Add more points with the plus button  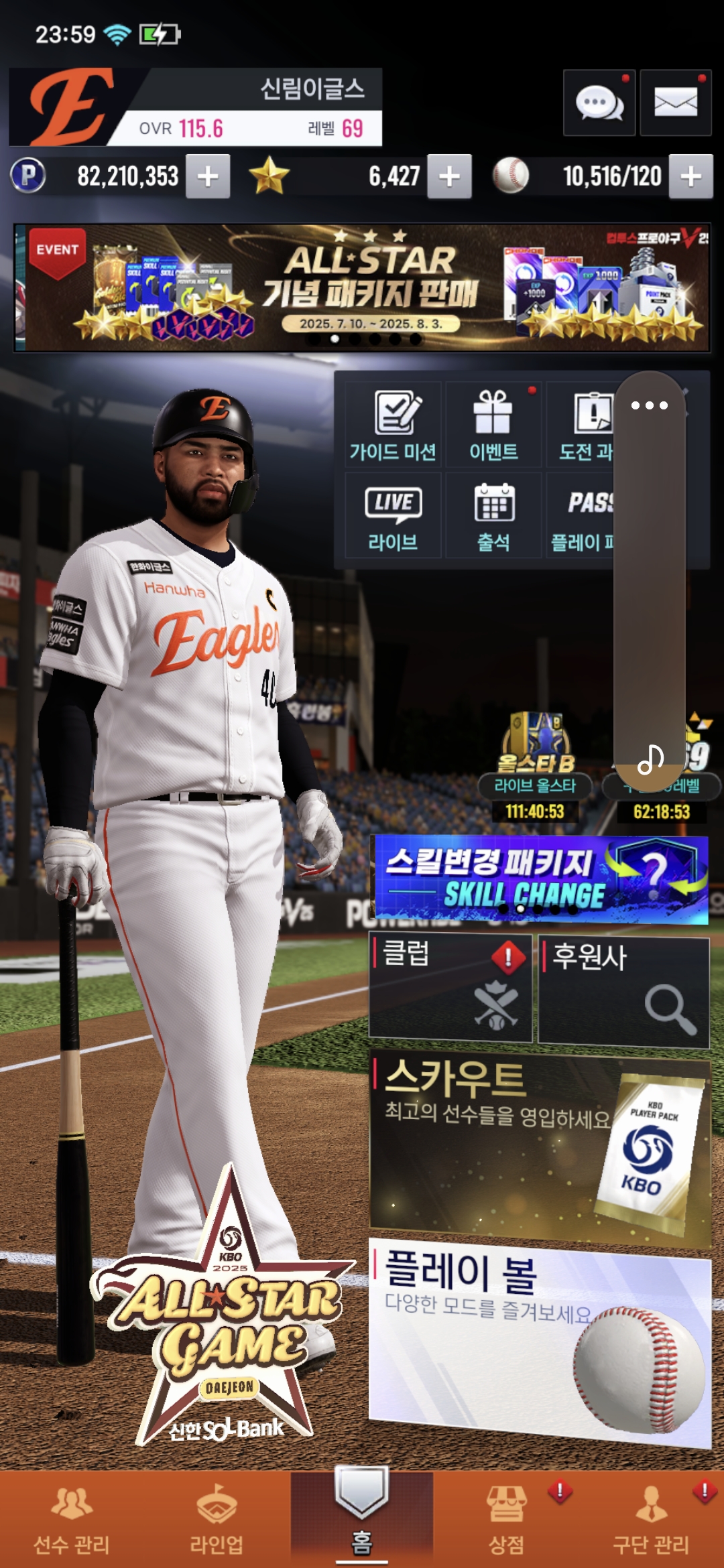coord(208,177)
